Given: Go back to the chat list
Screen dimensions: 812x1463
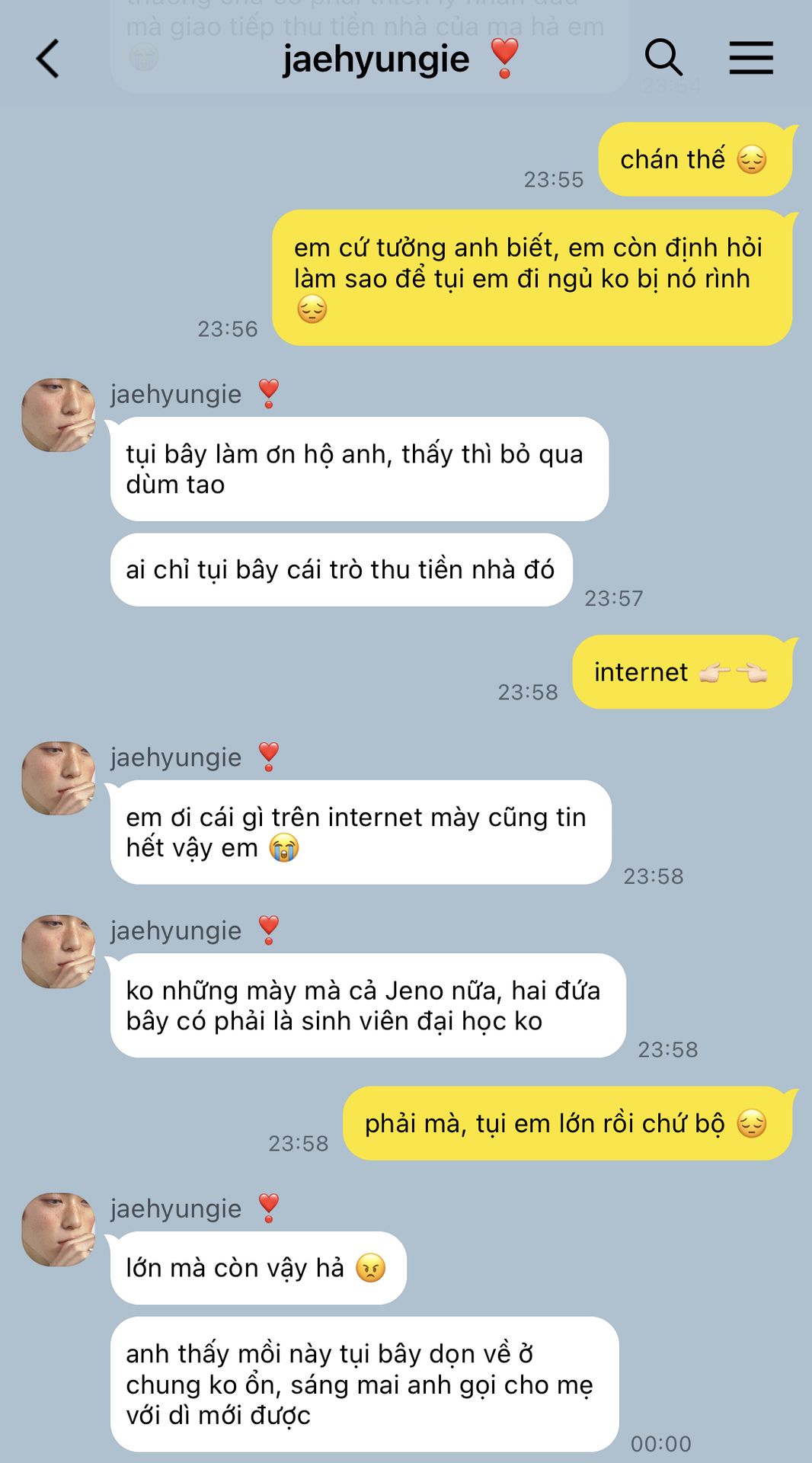Looking at the screenshot, I should 48,59.
